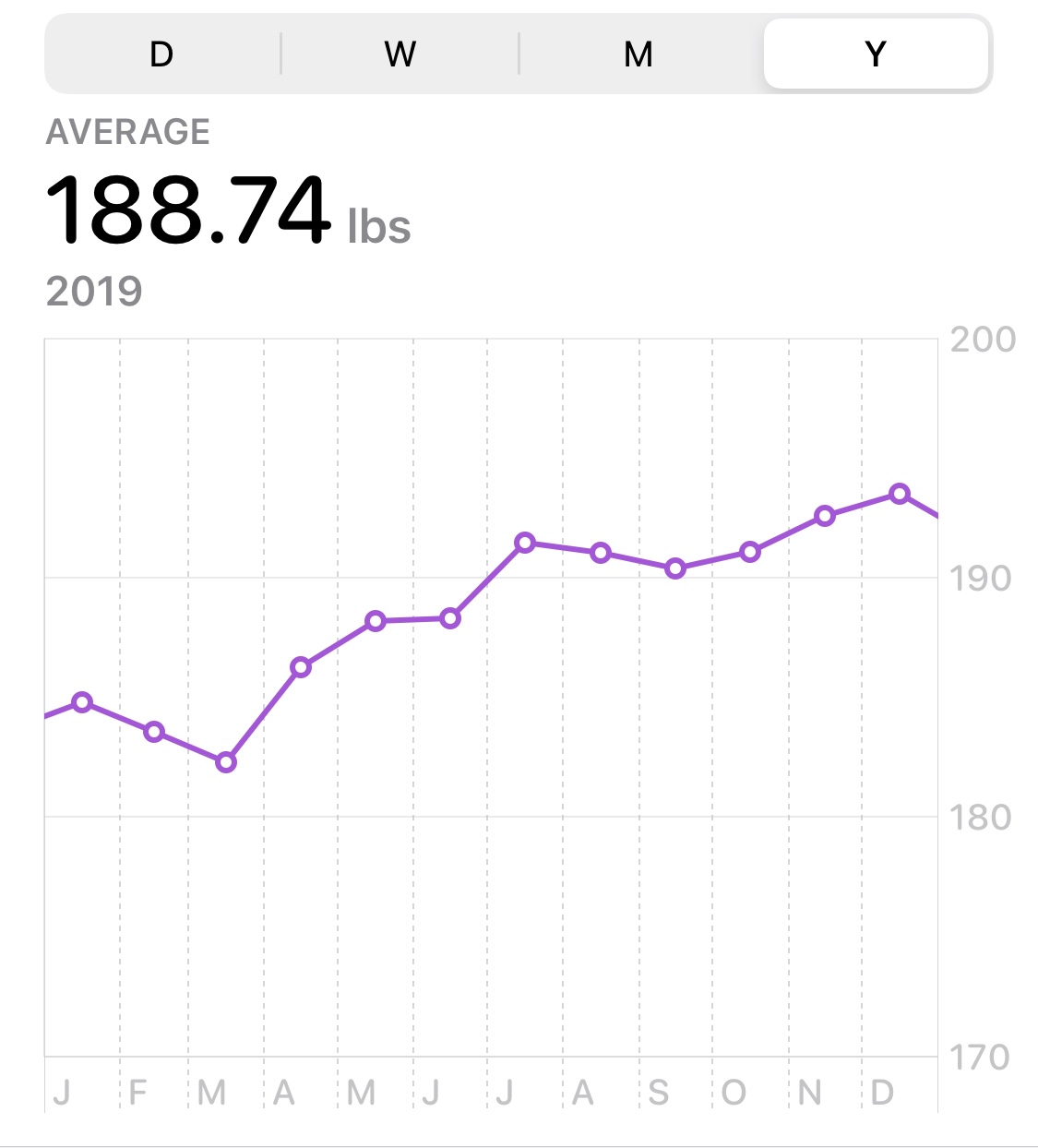Viewport: 1038px width, 1148px height.
Task: Select the Y year view
Action: [877, 54]
